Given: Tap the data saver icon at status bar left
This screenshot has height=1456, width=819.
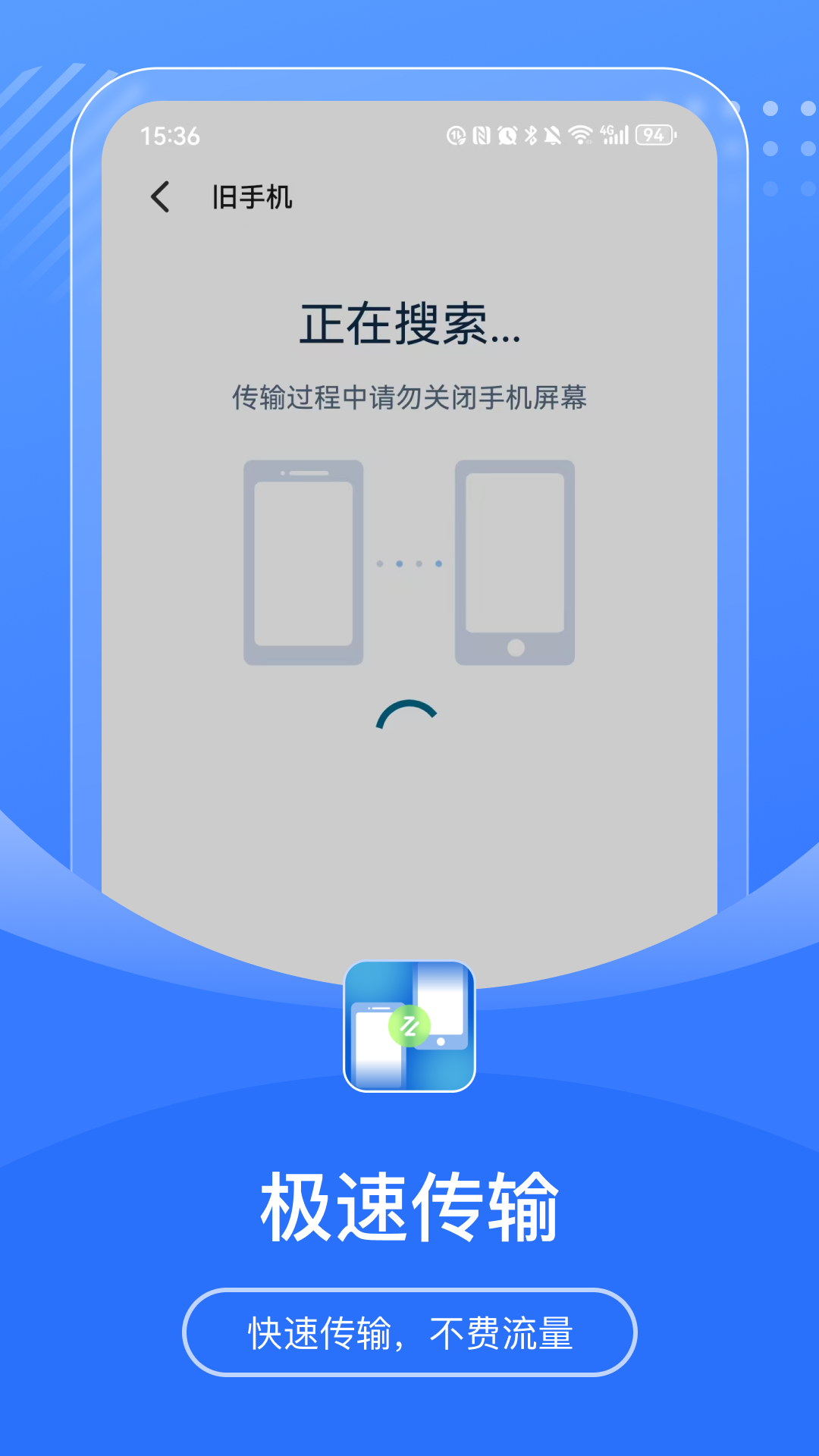Looking at the screenshot, I should click(x=456, y=135).
